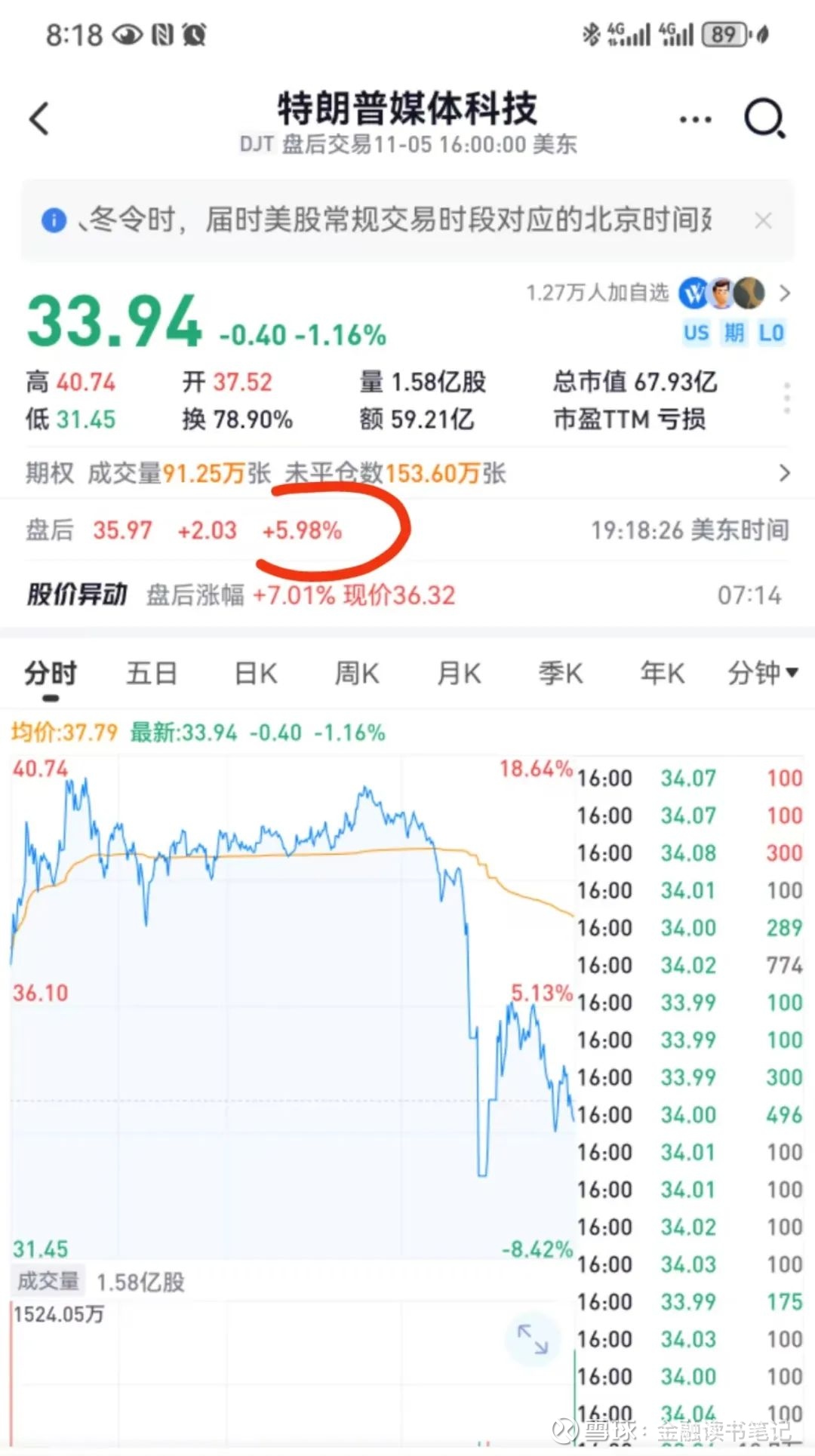Go back using the back arrow
Screen dimensions: 815x1456
tap(39, 119)
